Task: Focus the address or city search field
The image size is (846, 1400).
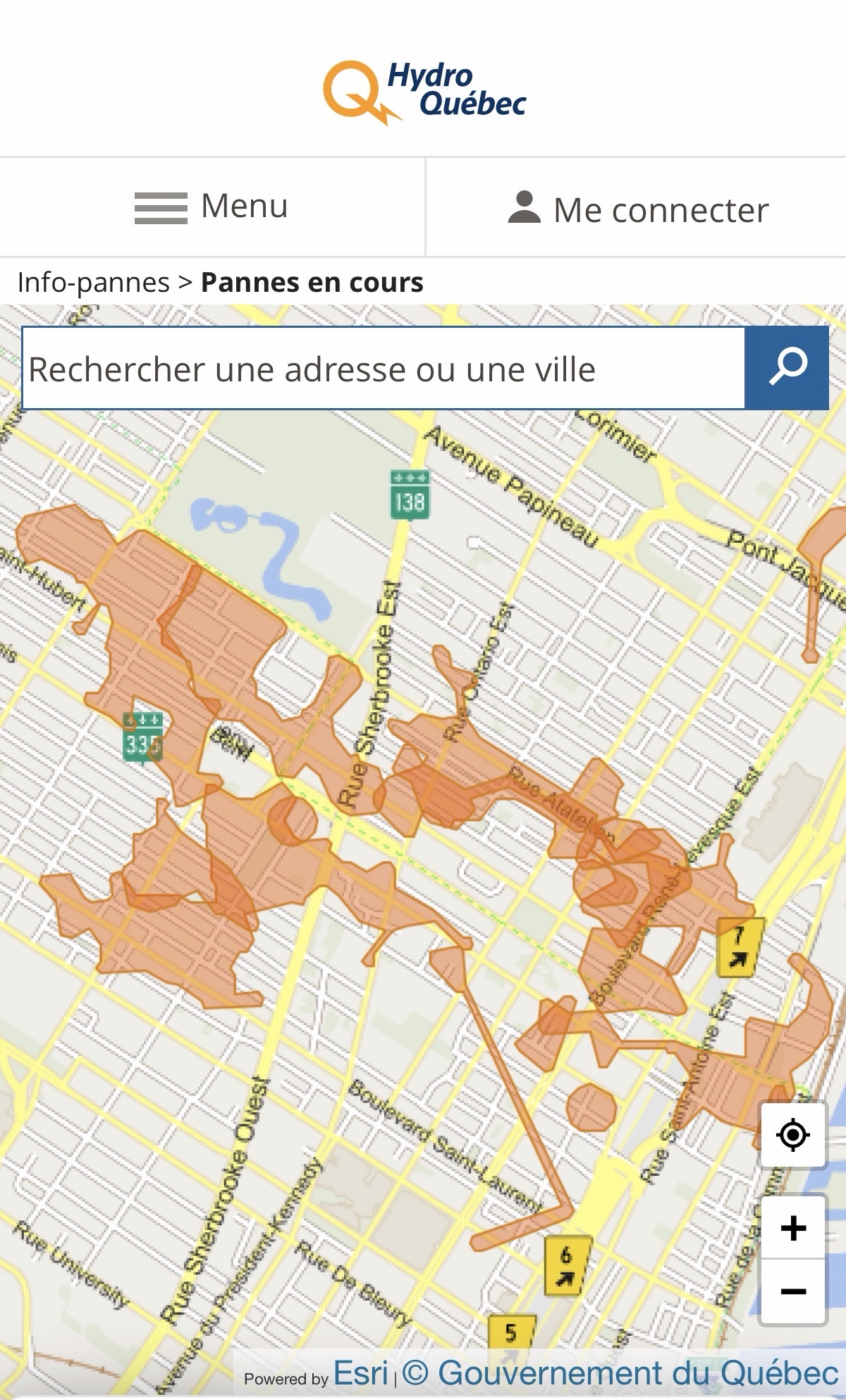Action: click(x=384, y=368)
